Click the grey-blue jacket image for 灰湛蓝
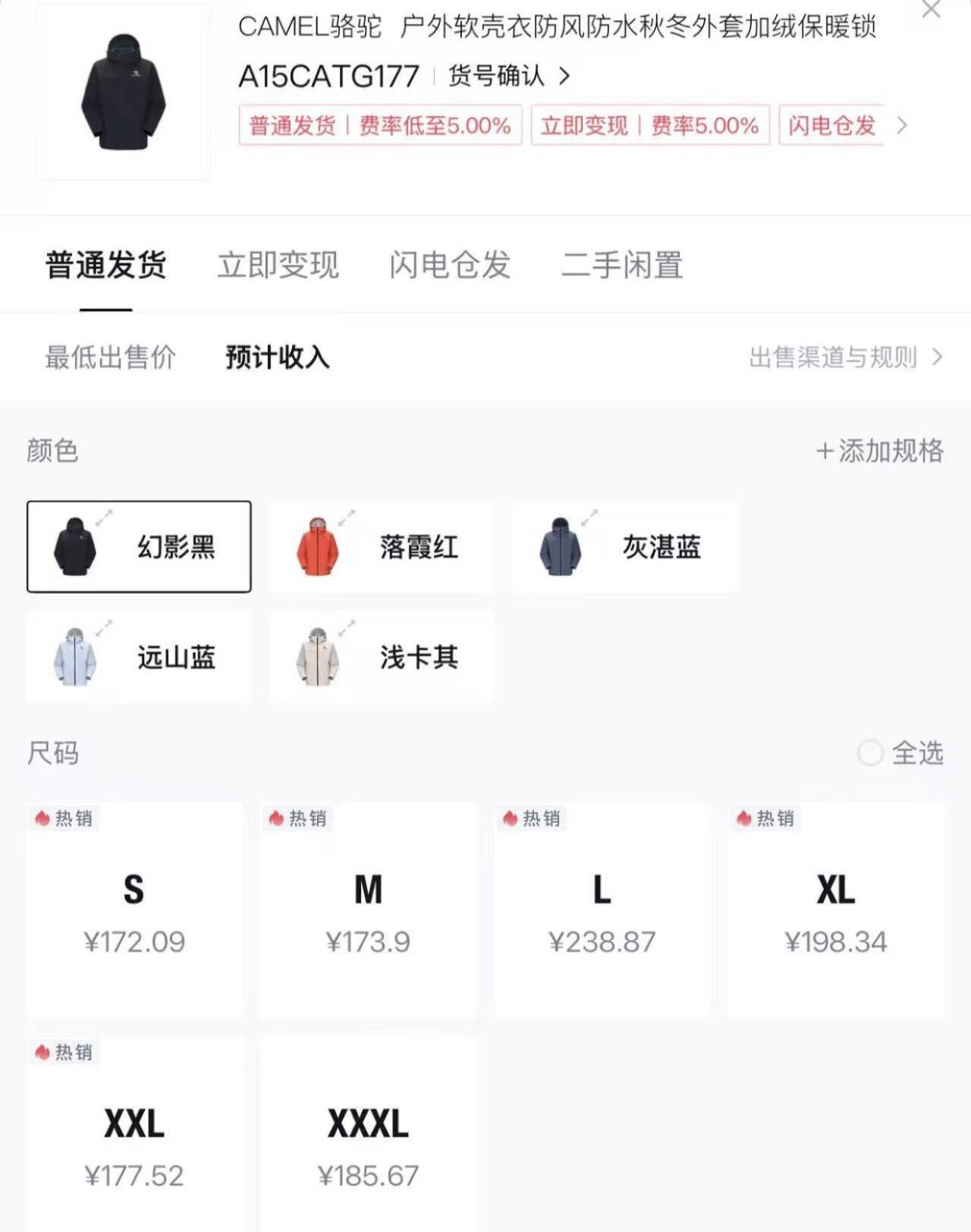 point(561,546)
